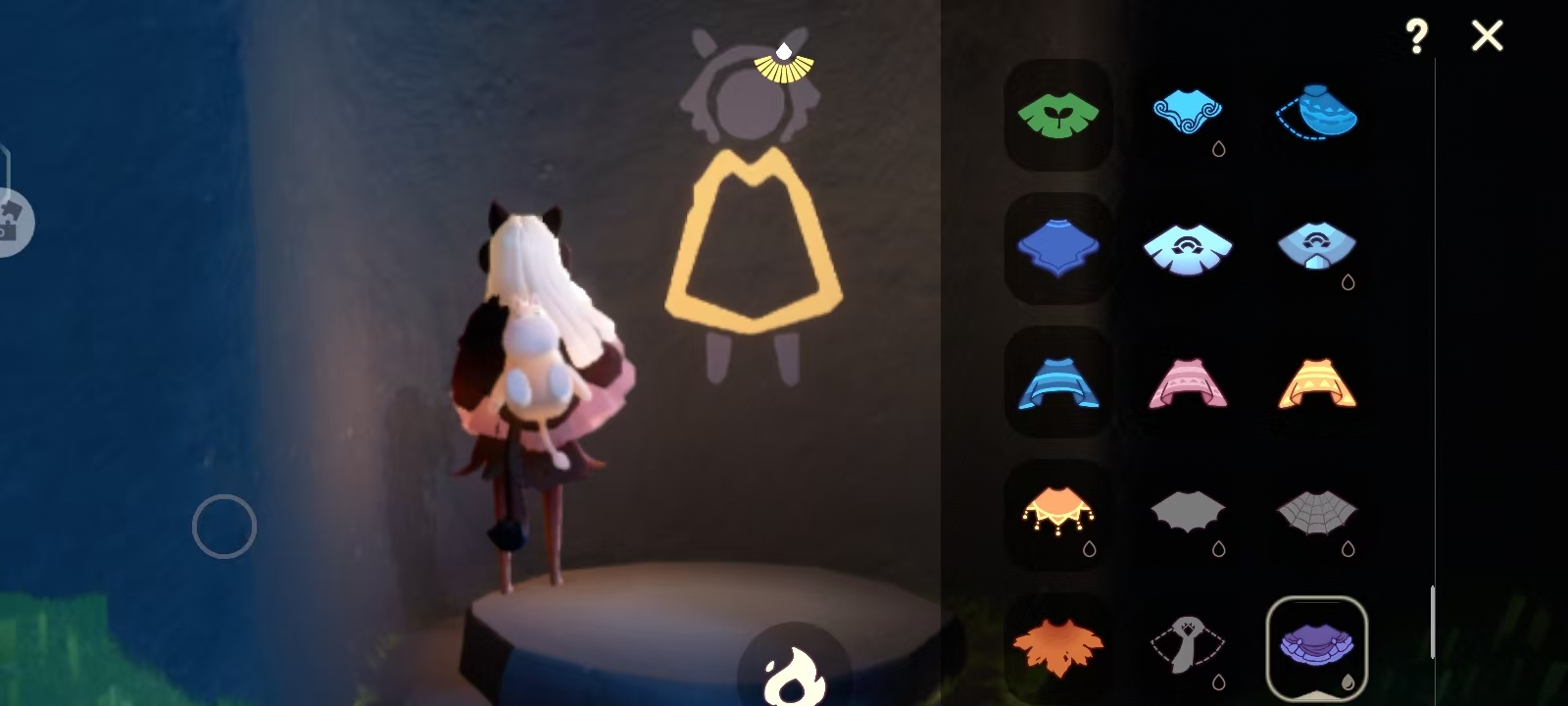Image resolution: width=1568 pixels, height=706 pixels.
Task: Select the plain dark blue cape
Action: (x=1058, y=248)
